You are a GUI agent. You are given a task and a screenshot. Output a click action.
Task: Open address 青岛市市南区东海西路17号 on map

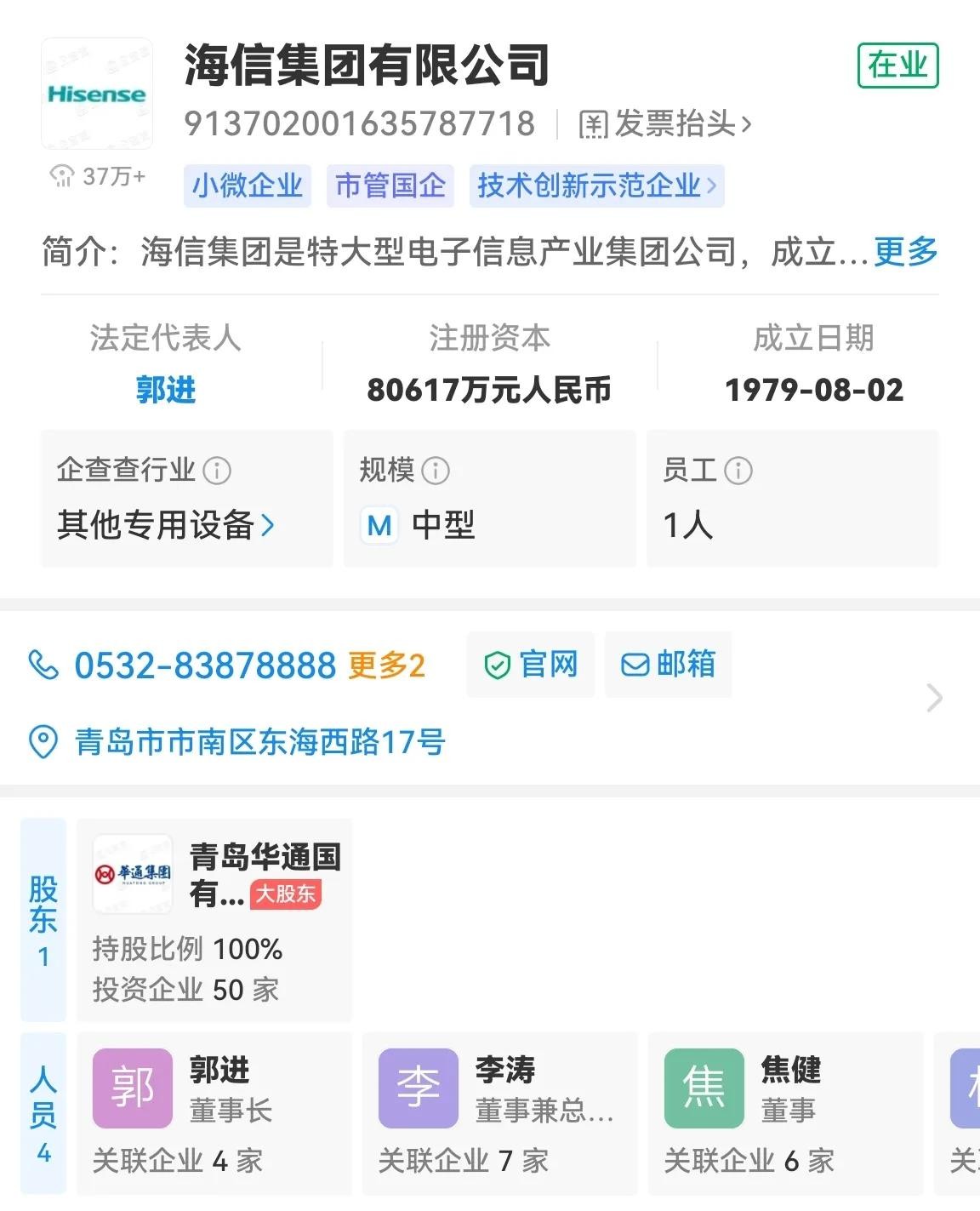(259, 742)
